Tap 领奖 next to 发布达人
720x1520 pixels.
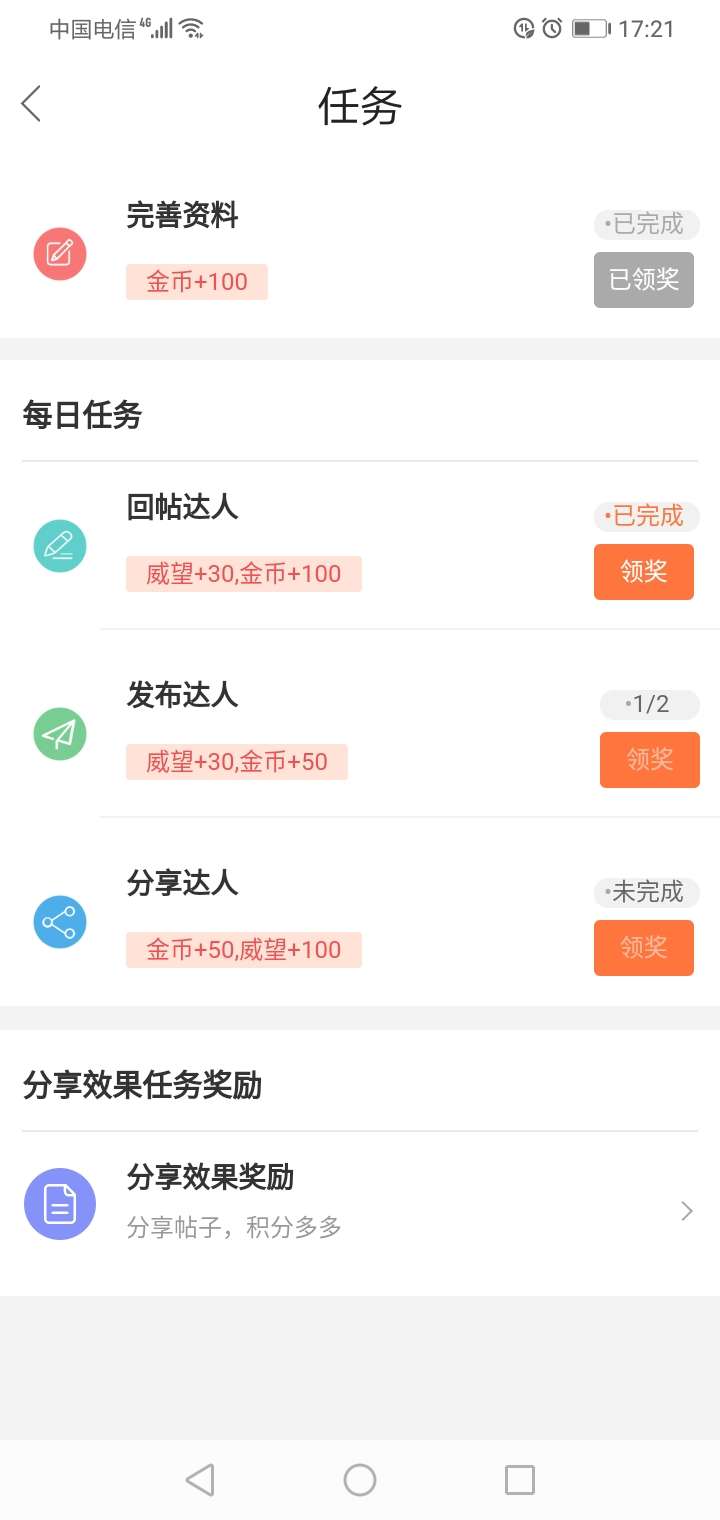[650, 760]
